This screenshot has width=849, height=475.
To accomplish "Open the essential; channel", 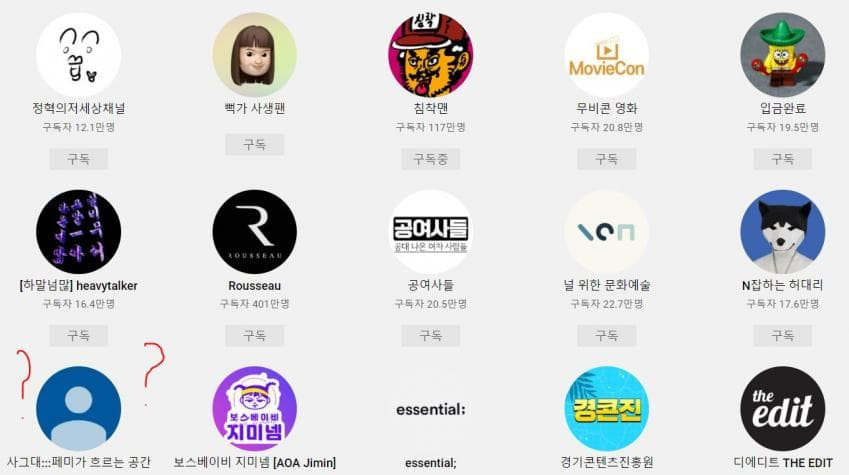I will pos(430,409).
